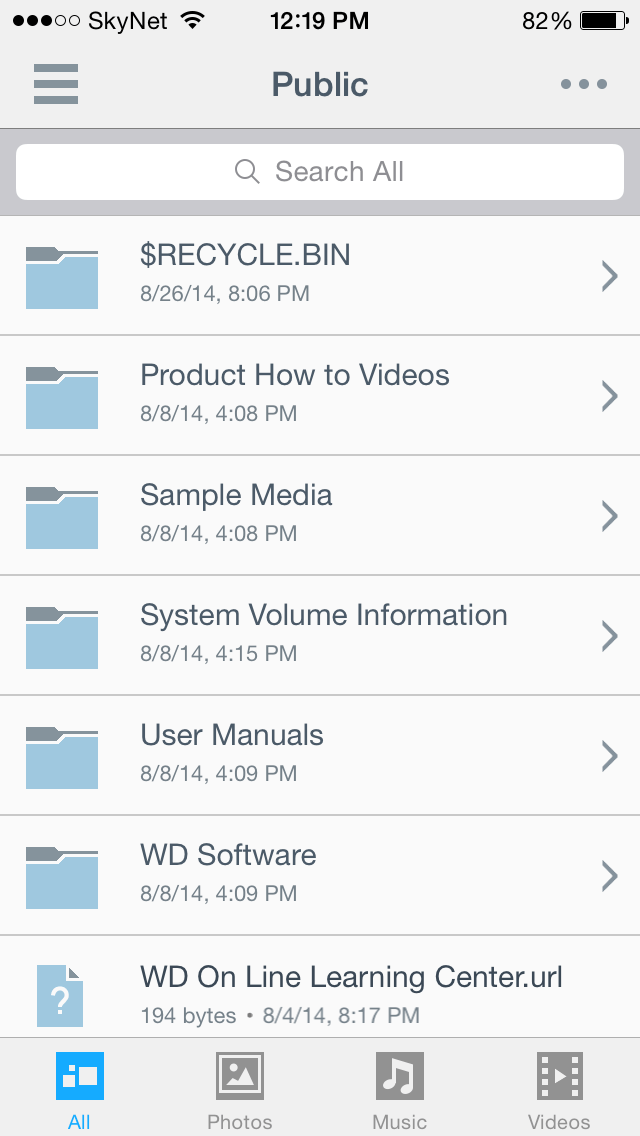
Task: Open the Sample Media folder
Action: tap(320, 516)
